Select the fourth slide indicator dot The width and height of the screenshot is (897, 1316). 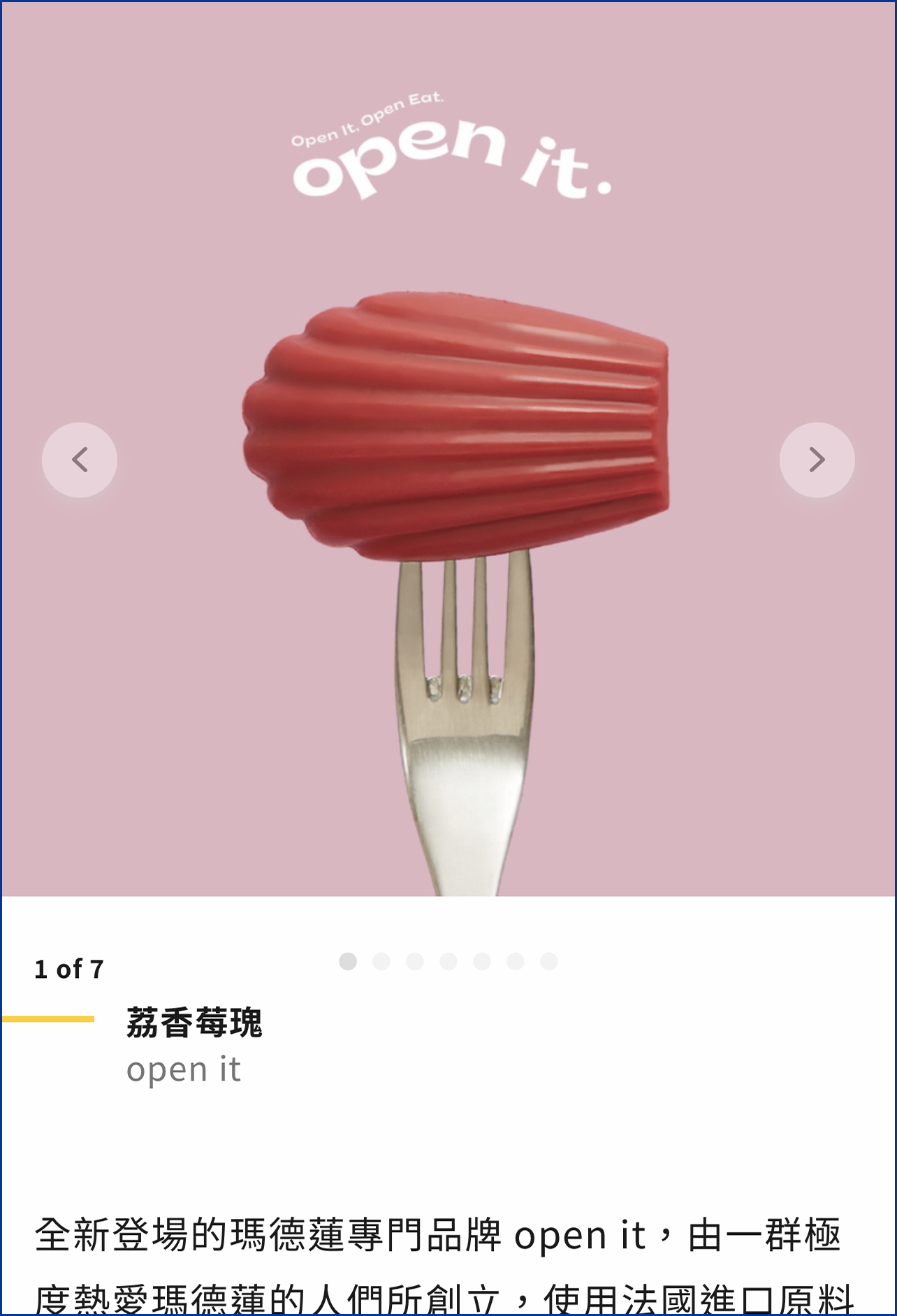pyautogui.click(x=449, y=961)
